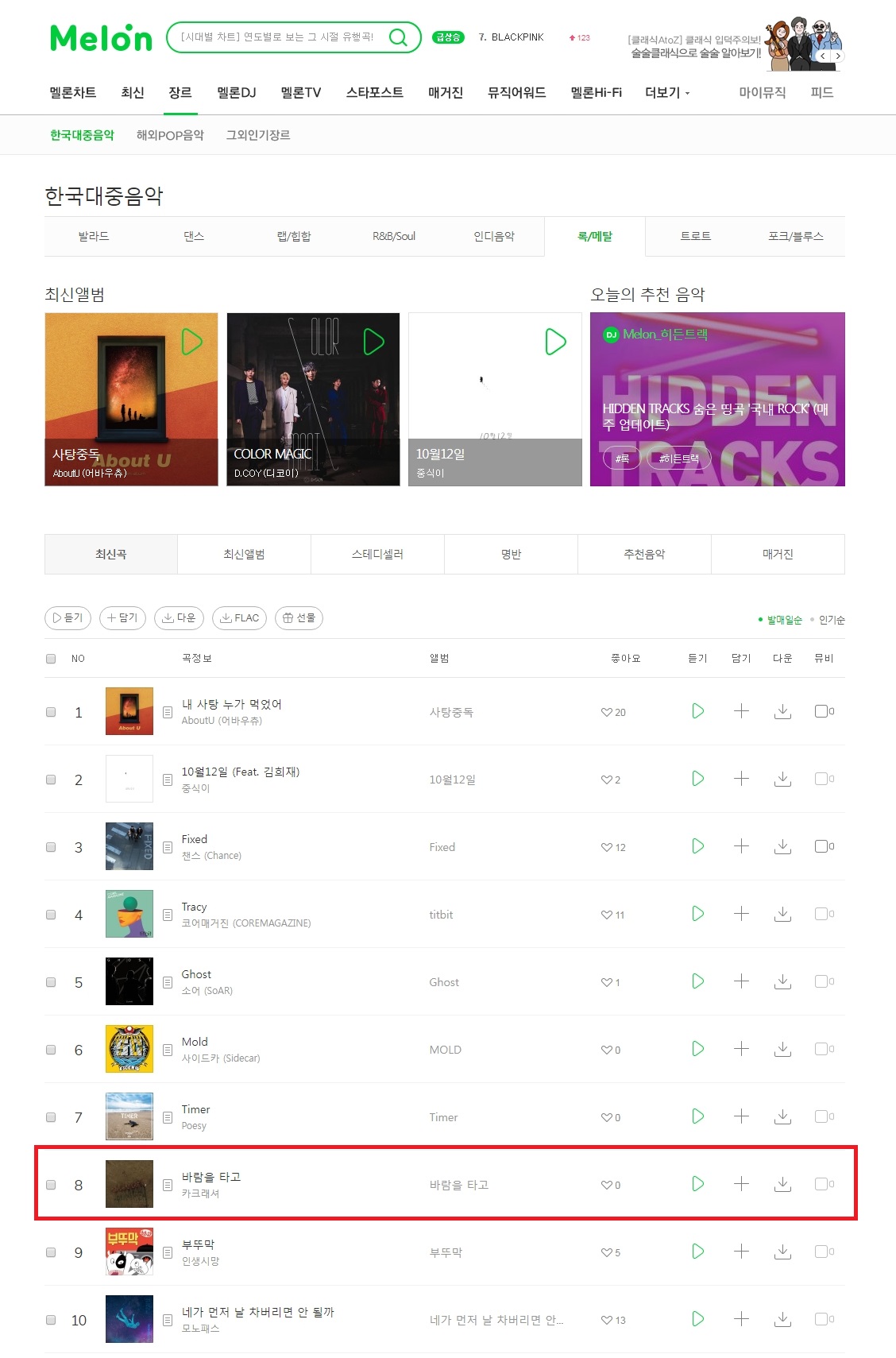Play the COLOR MAGIC album
896x1358 pixels.
click(x=373, y=342)
